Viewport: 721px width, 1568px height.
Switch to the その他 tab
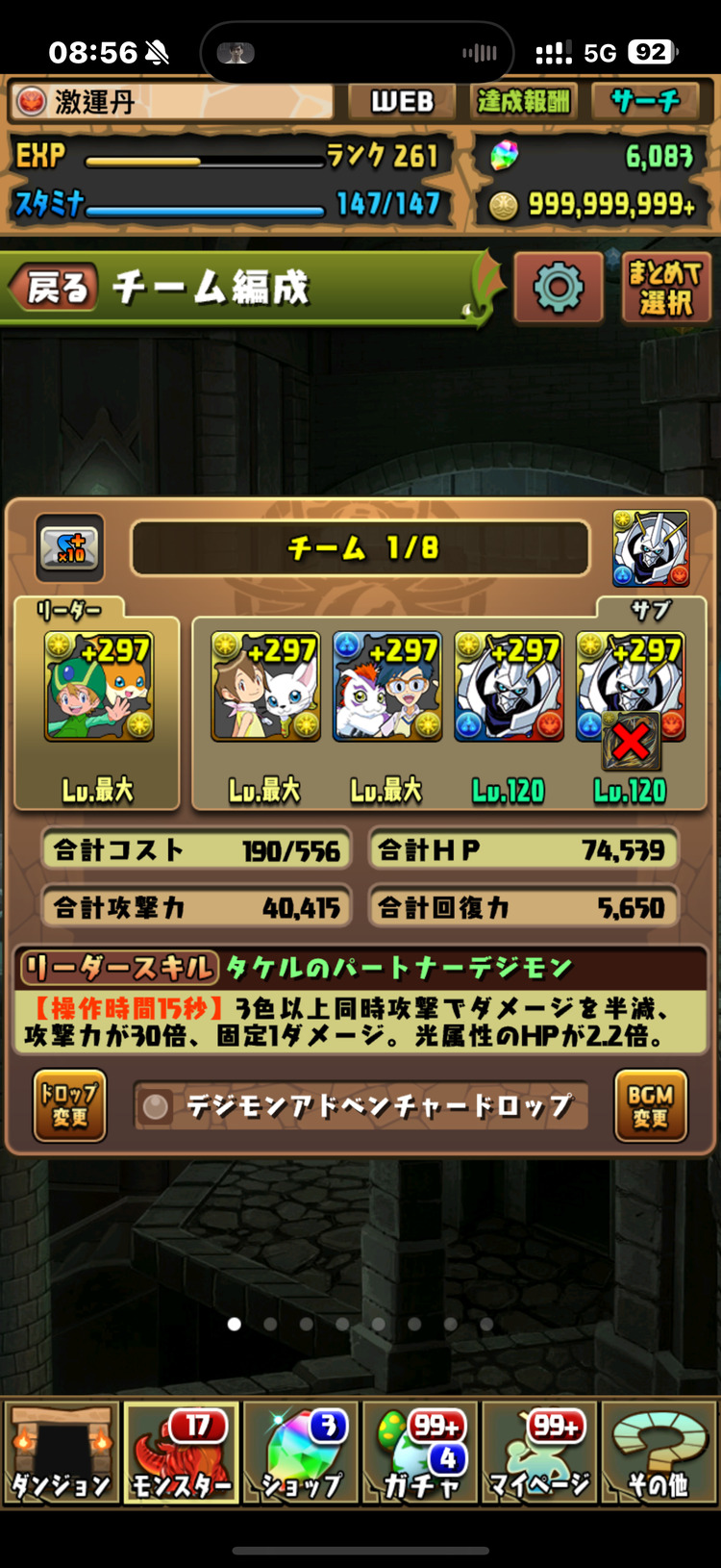tap(659, 1453)
